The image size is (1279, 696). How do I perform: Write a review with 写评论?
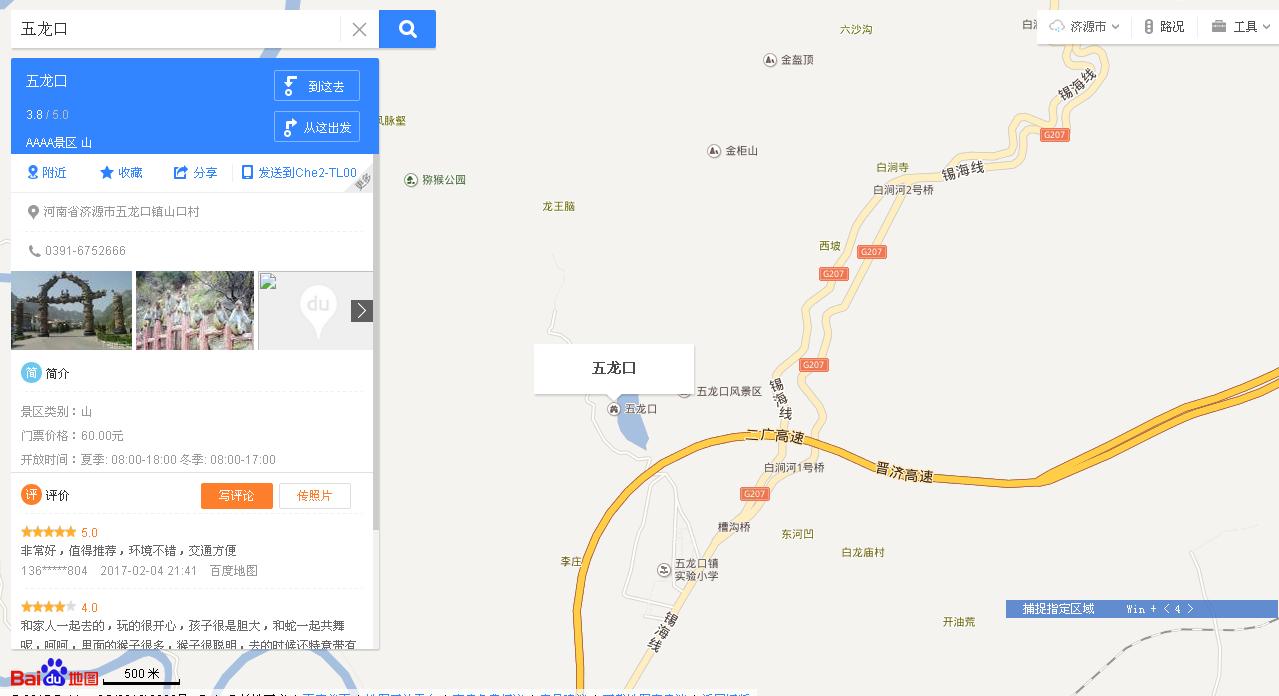pos(237,496)
